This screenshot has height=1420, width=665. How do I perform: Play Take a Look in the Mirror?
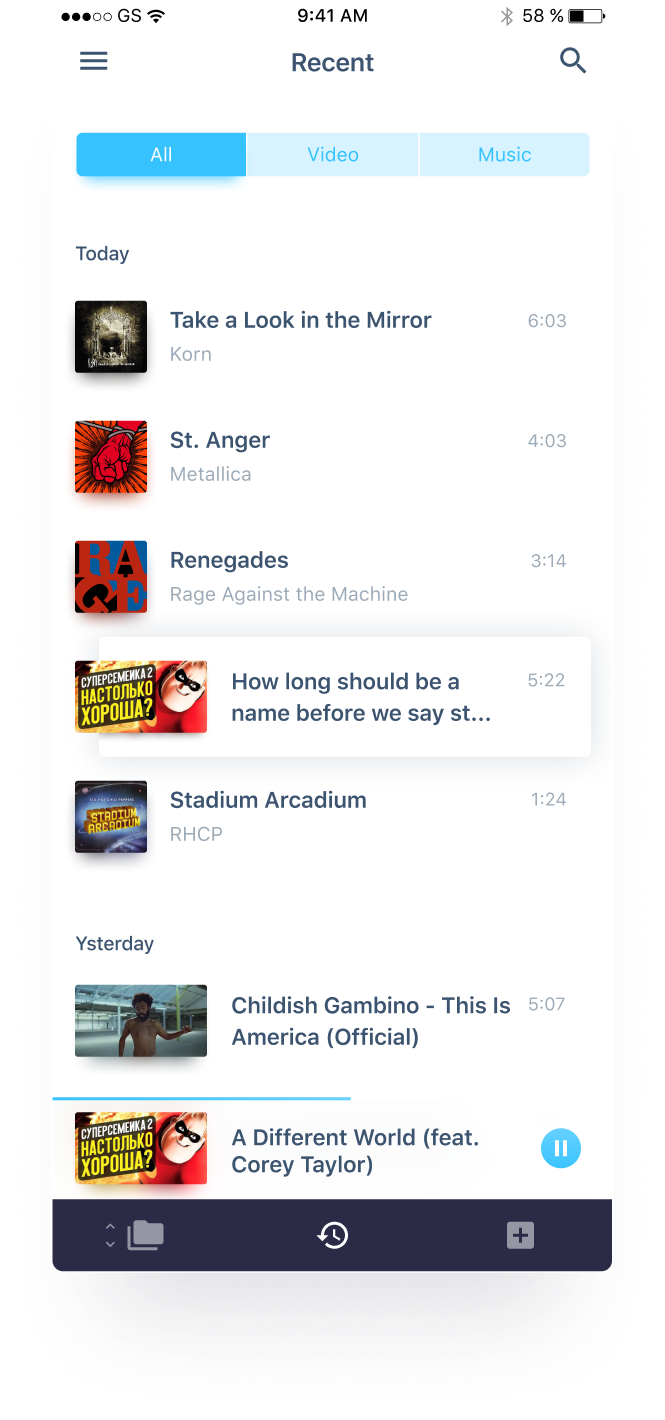click(x=300, y=336)
